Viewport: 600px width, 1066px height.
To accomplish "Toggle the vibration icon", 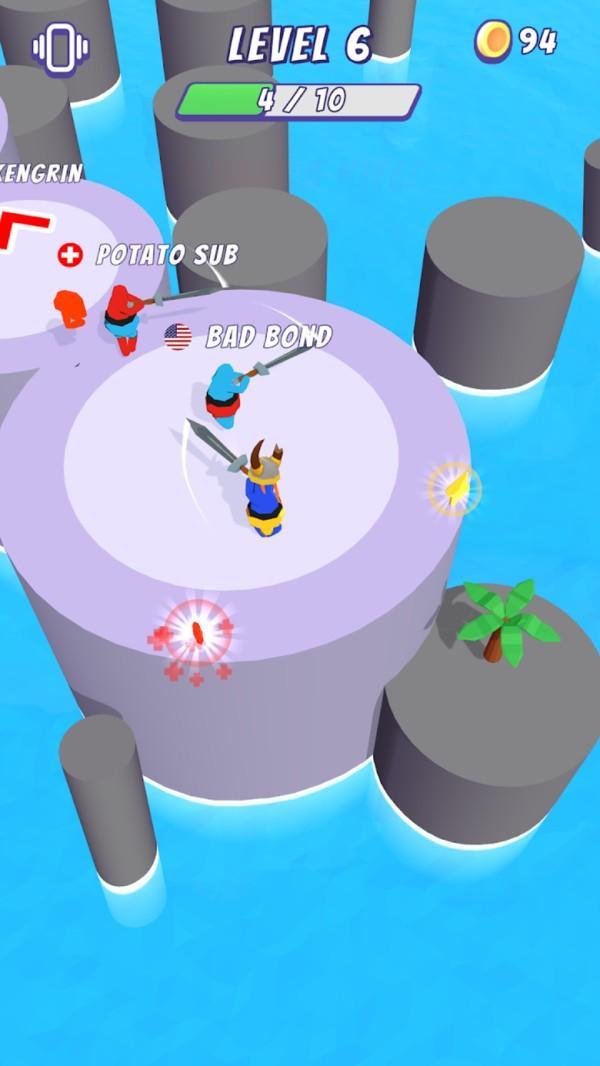I will (x=61, y=47).
